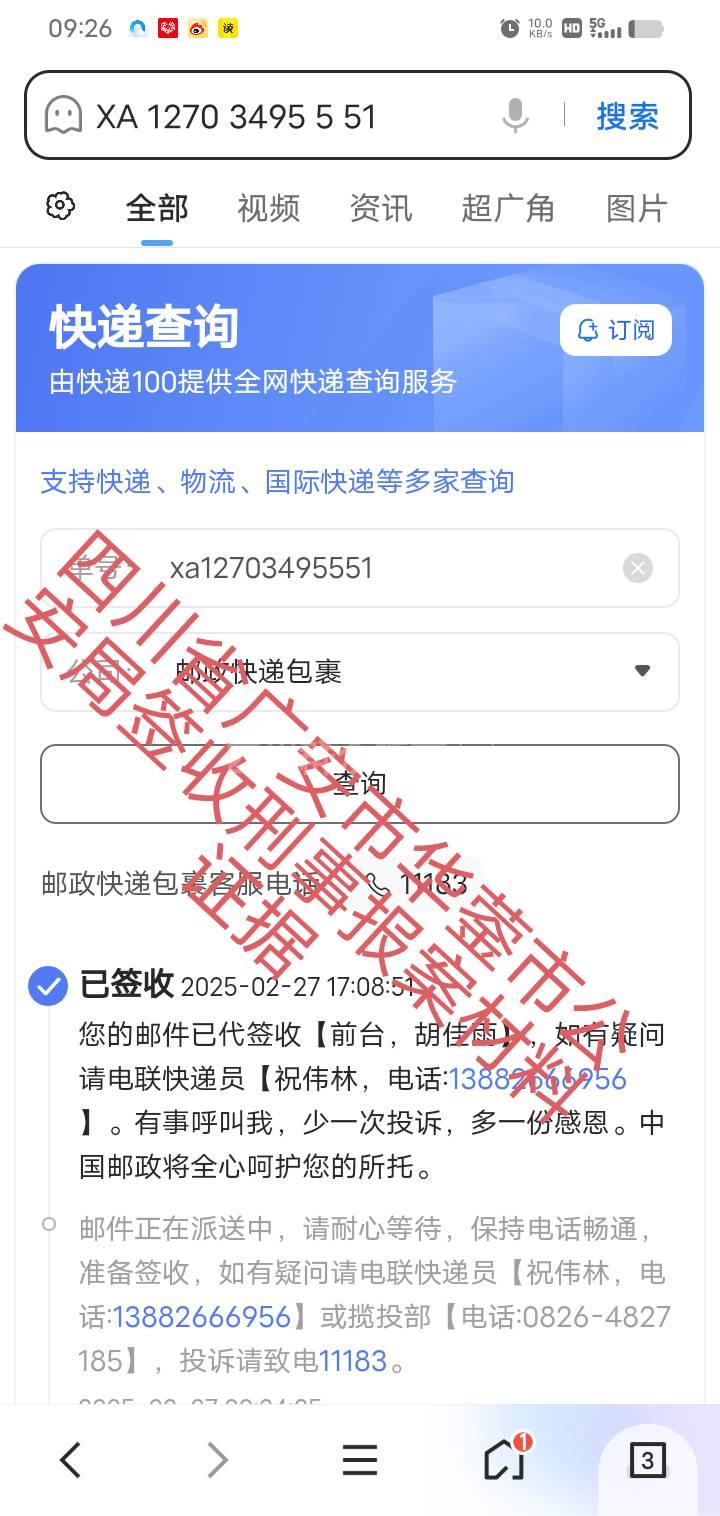Viewport: 720px width, 1516px height.
Task: Expand the courier company dropdown
Action: [x=642, y=671]
